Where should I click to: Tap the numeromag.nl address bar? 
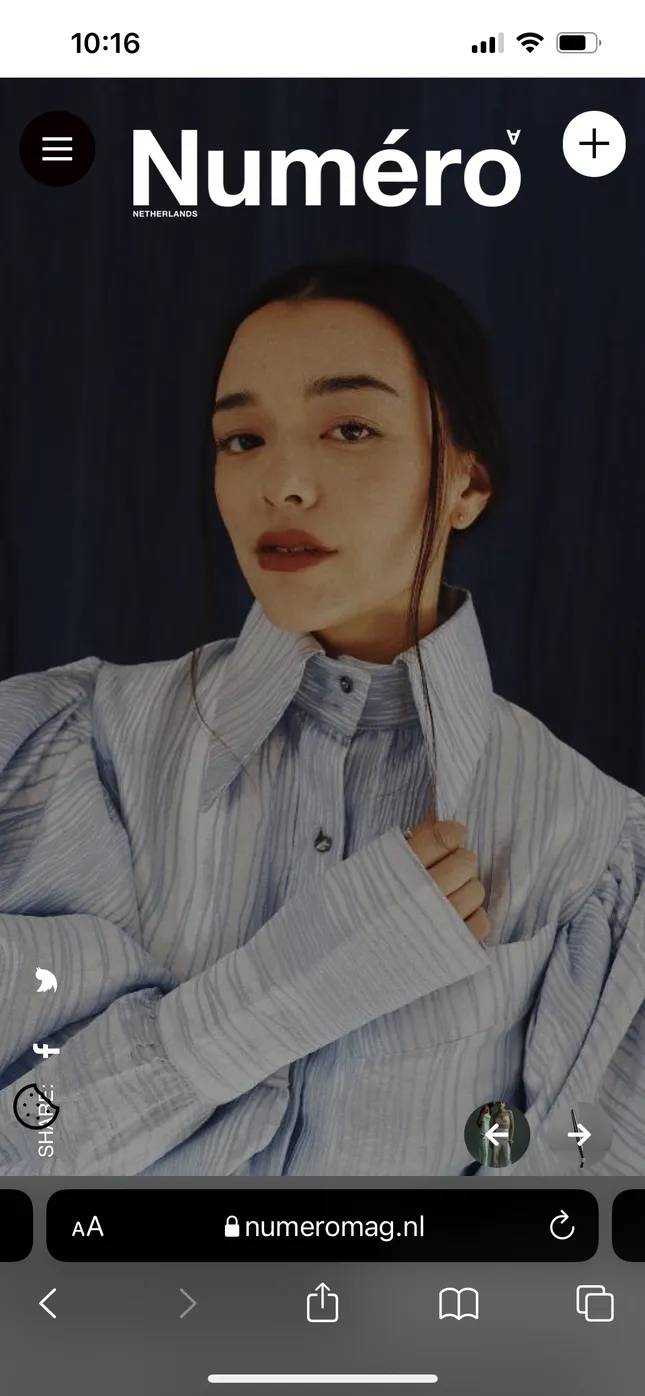325,1227
